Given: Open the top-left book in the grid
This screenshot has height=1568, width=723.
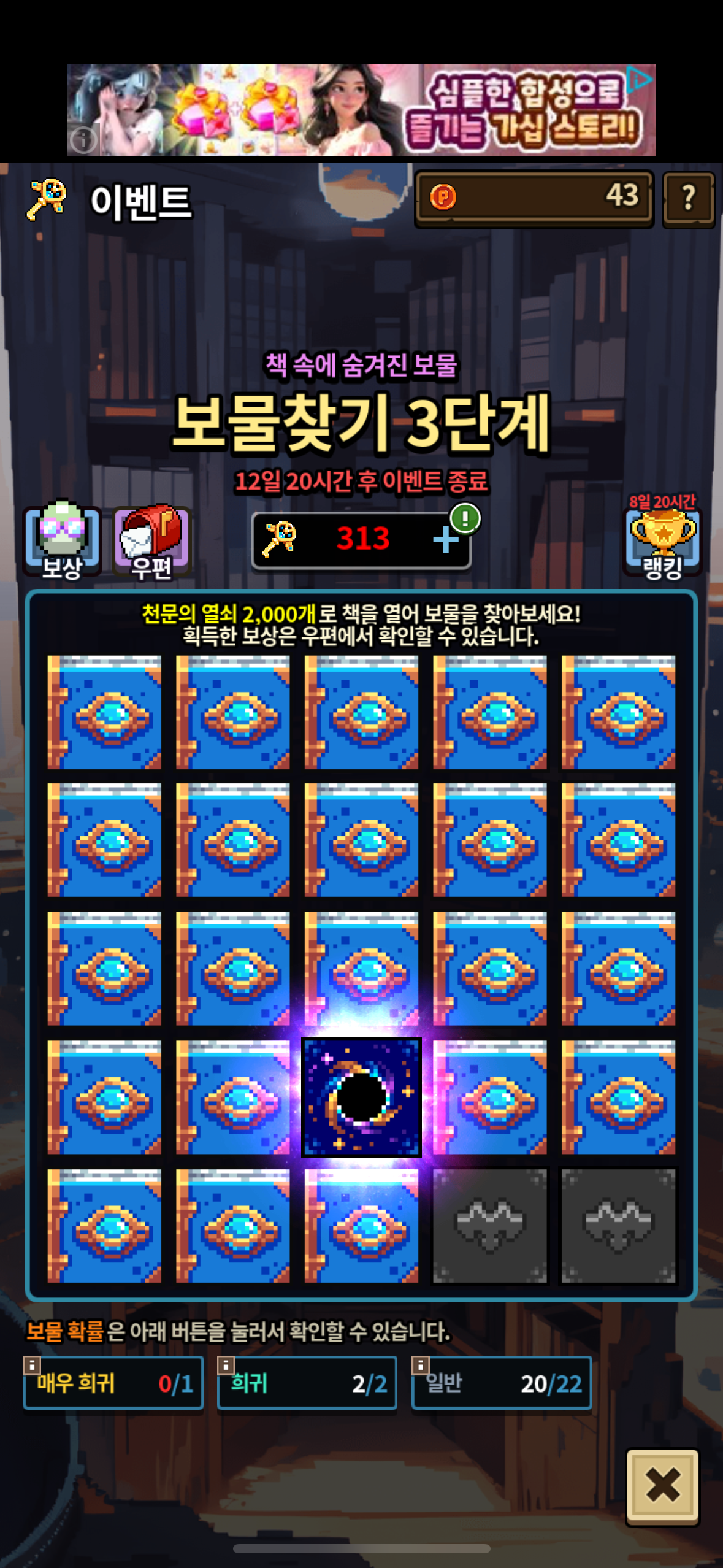Looking at the screenshot, I should pyautogui.click(x=105, y=712).
